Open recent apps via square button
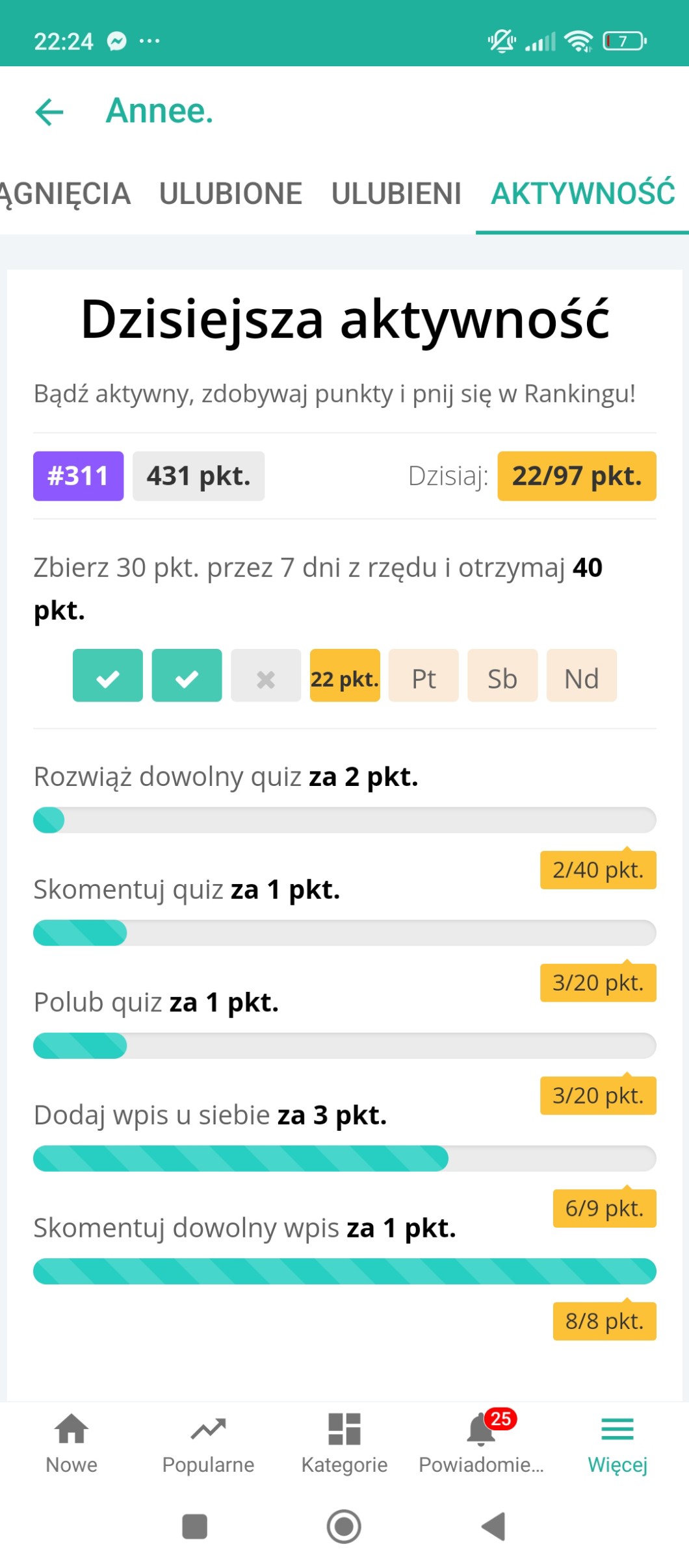The width and height of the screenshot is (689, 1568). [194, 1526]
